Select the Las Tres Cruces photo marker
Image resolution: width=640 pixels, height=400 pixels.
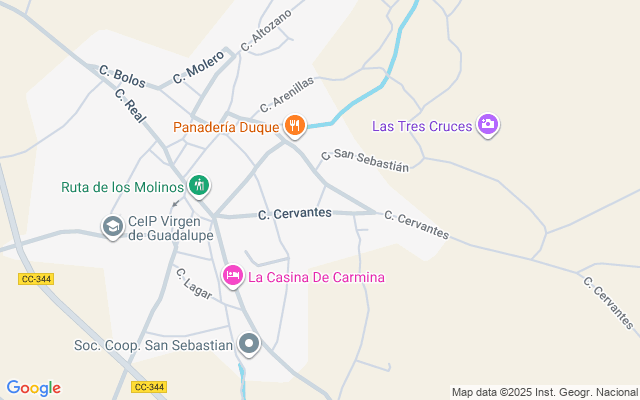click(488, 124)
